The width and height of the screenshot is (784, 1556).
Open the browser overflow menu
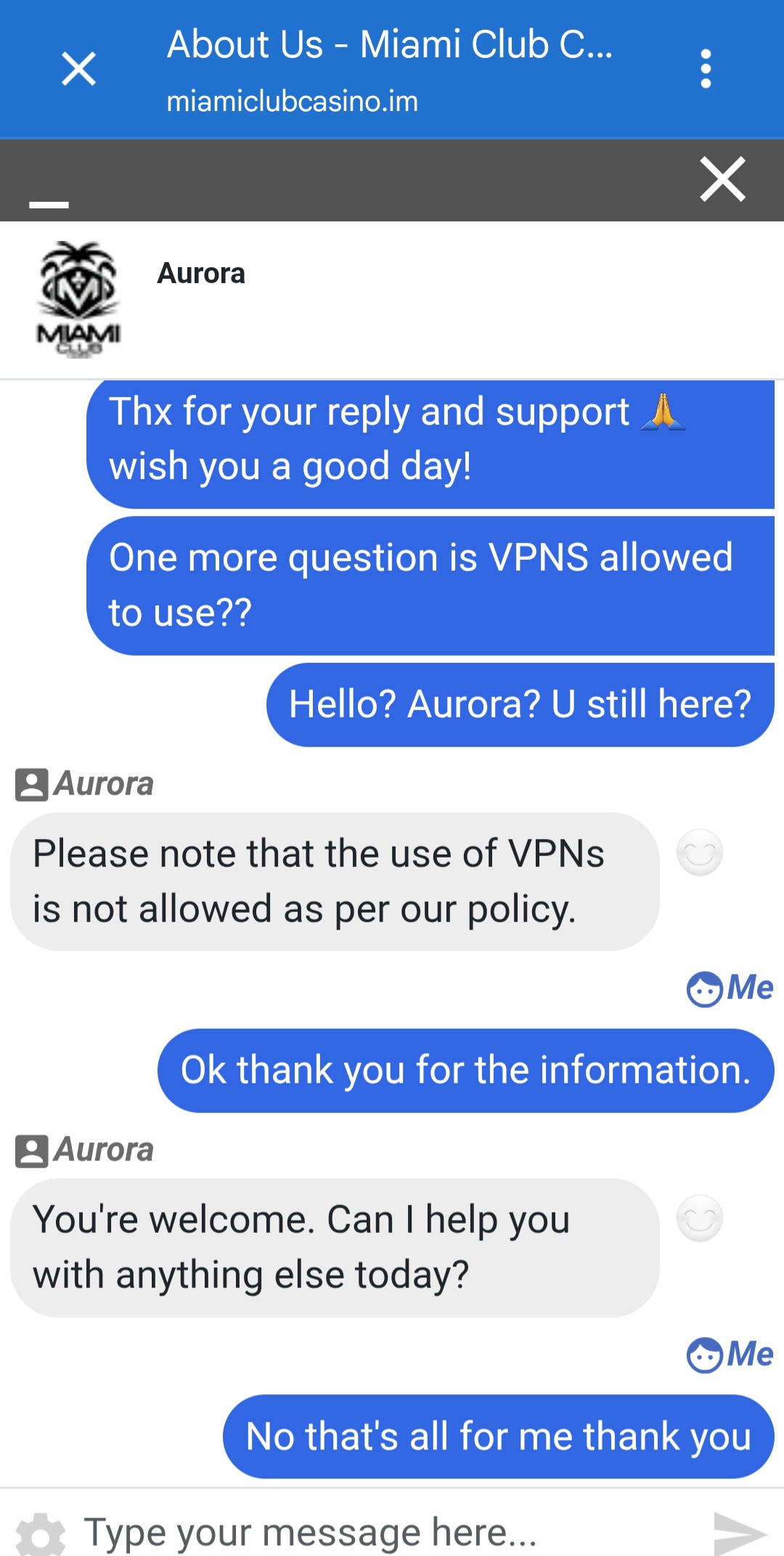point(706,69)
